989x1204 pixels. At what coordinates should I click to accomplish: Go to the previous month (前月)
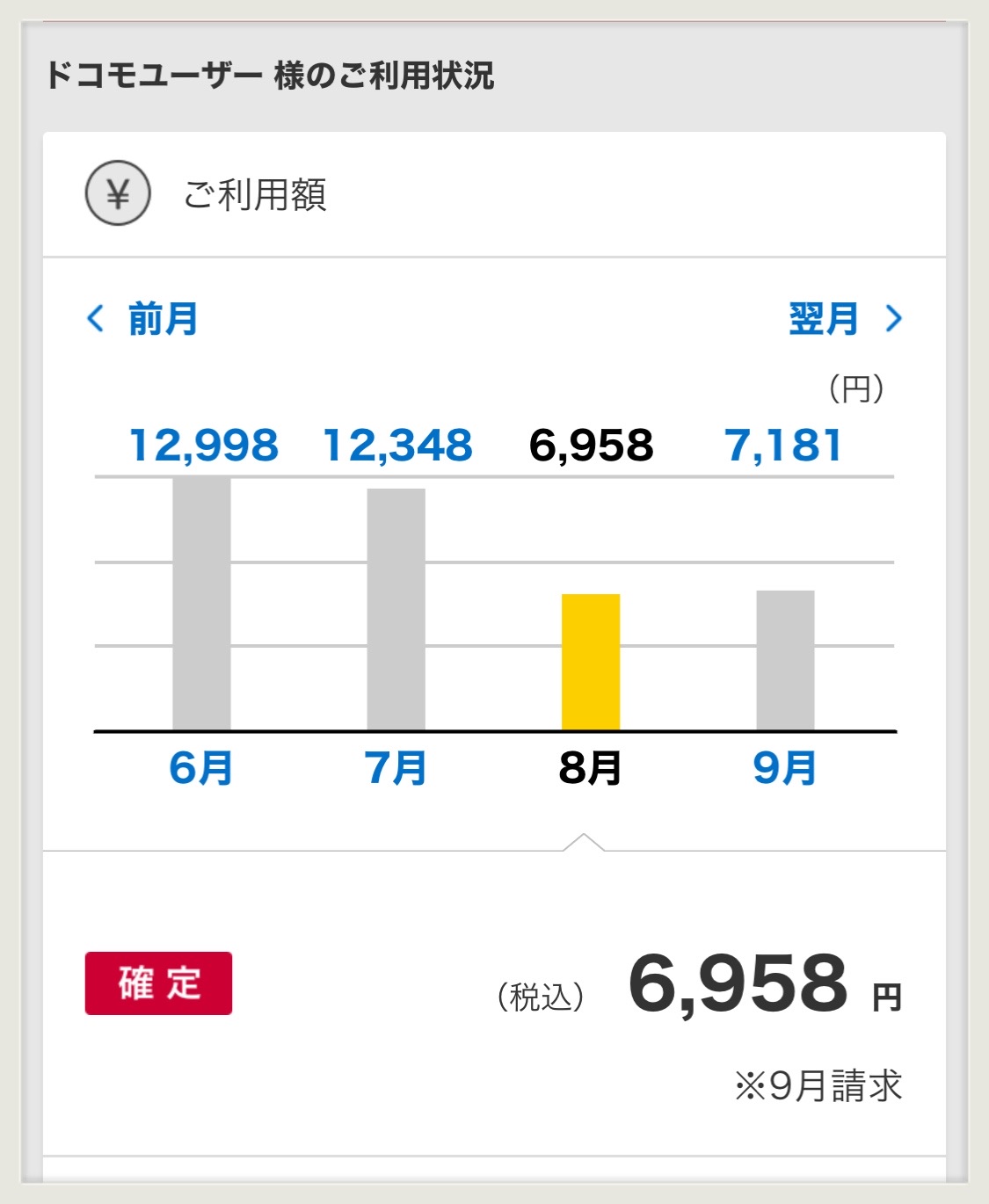[142, 318]
